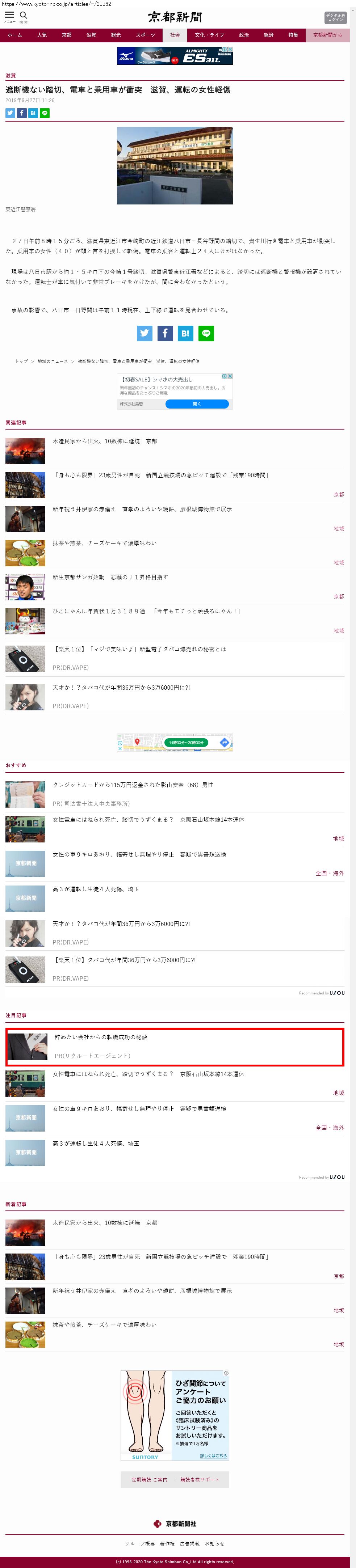Select the スポーツ tab
Viewport: 356px width, 1568px height.
pos(145,35)
